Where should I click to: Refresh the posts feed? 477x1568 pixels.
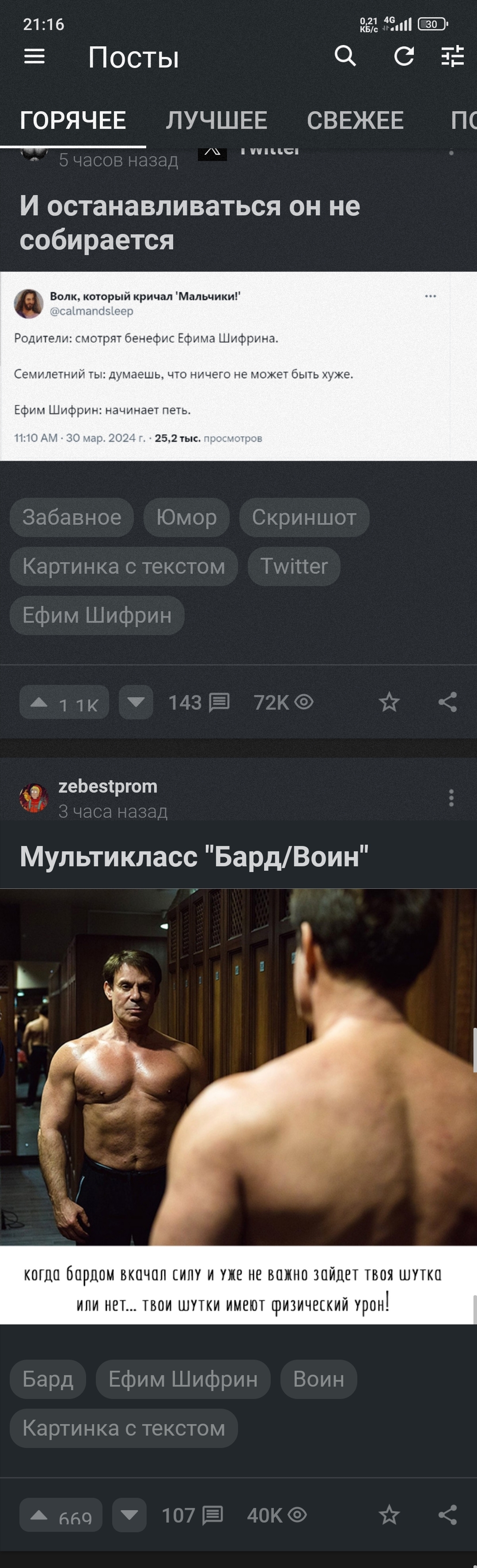[x=404, y=56]
